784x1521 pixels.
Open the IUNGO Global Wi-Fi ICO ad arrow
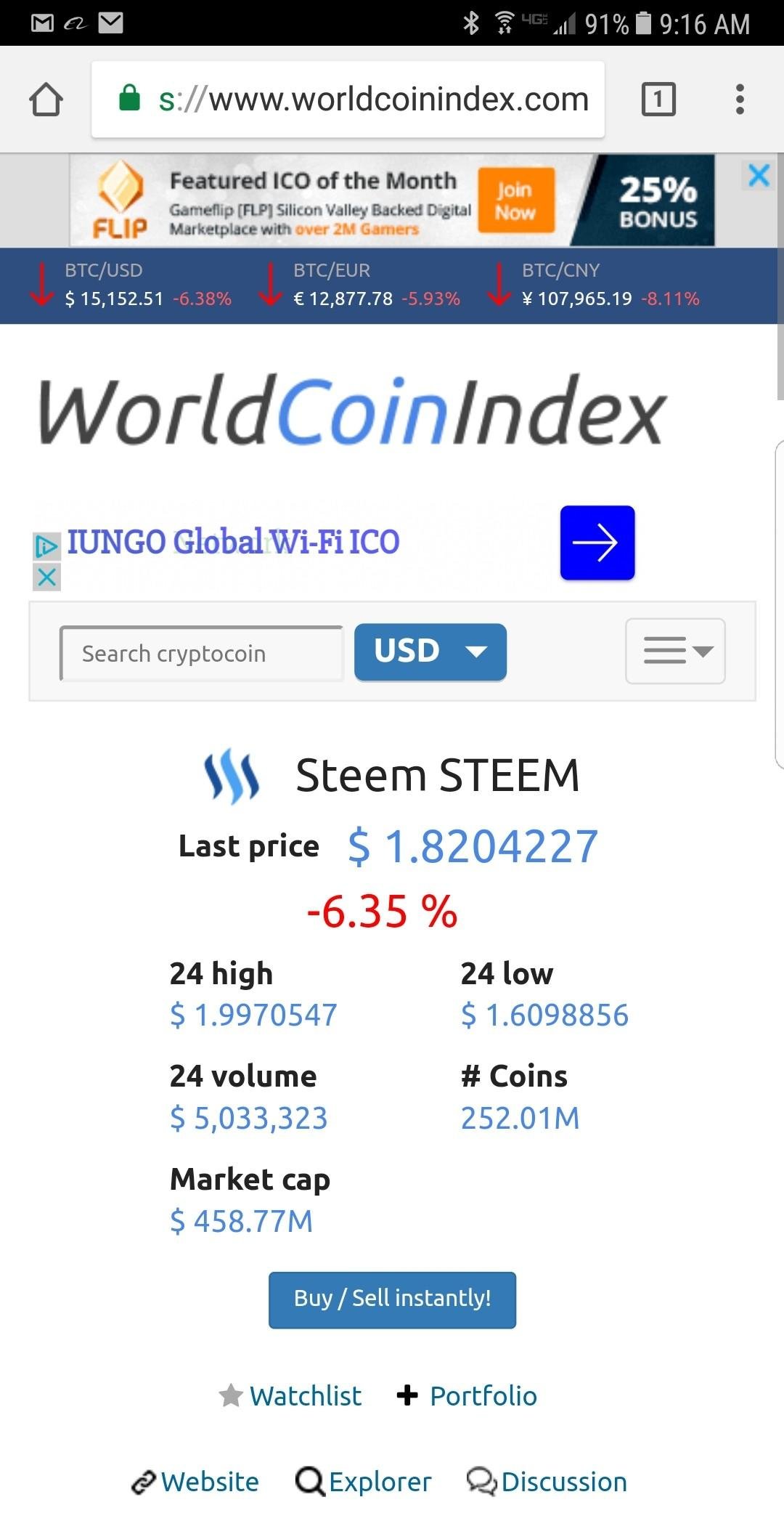(597, 543)
